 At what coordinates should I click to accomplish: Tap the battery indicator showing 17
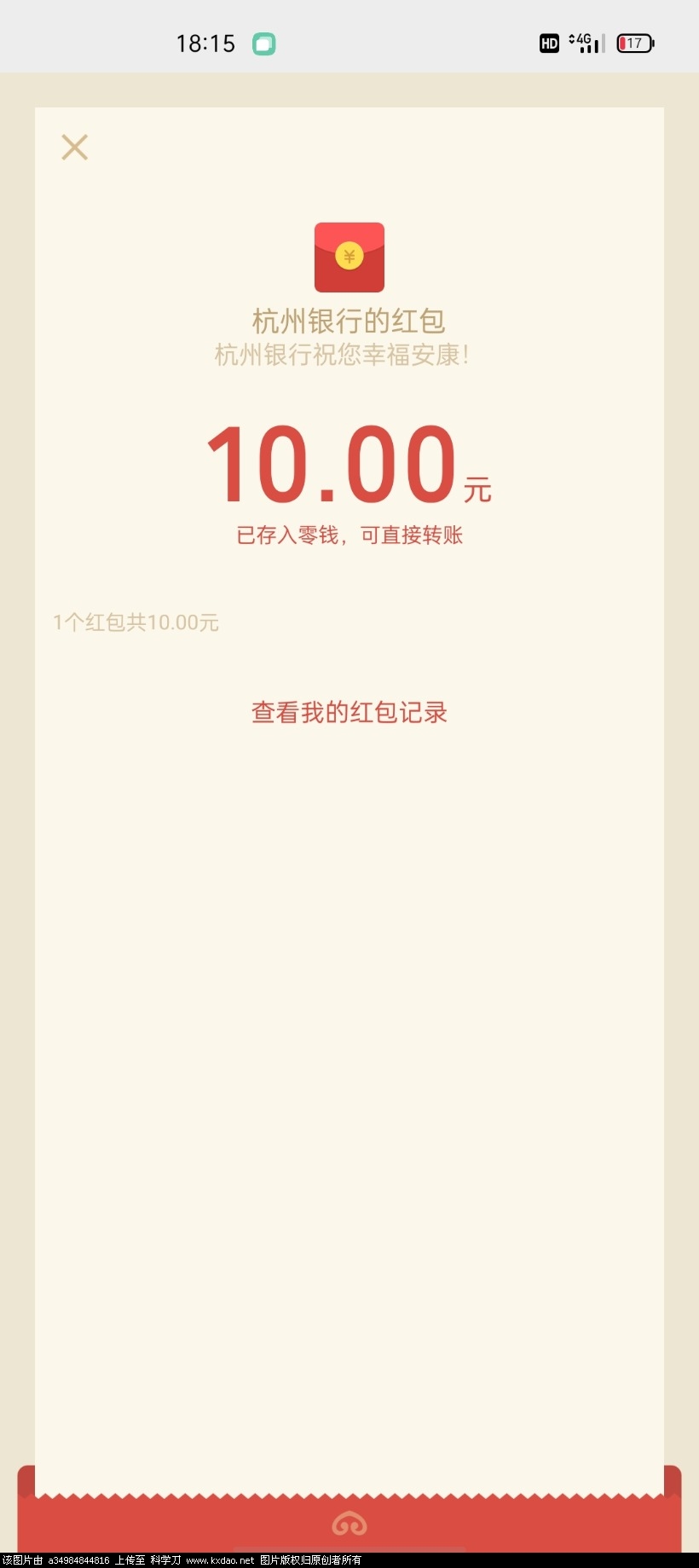pos(633,43)
